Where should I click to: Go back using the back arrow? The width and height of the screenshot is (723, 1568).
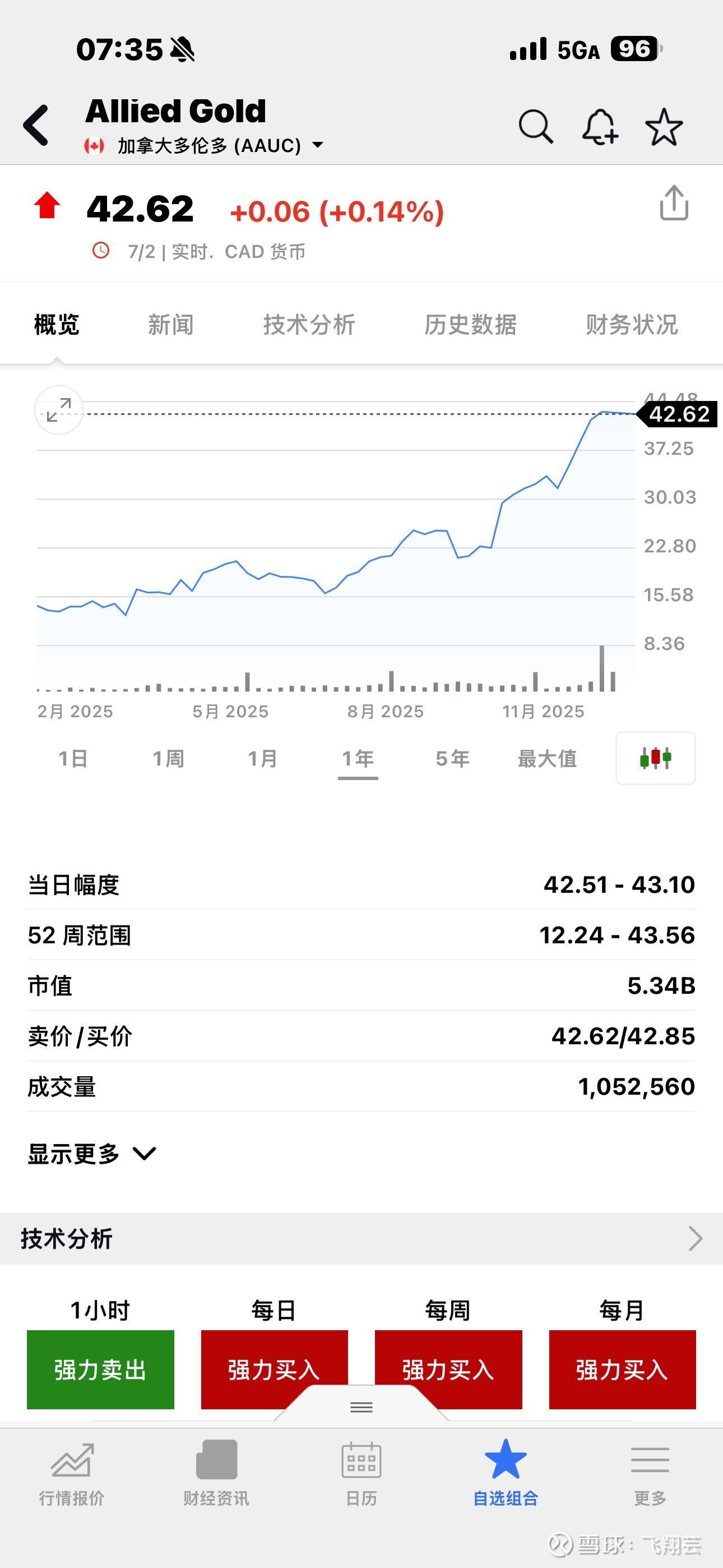click(36, 126)
